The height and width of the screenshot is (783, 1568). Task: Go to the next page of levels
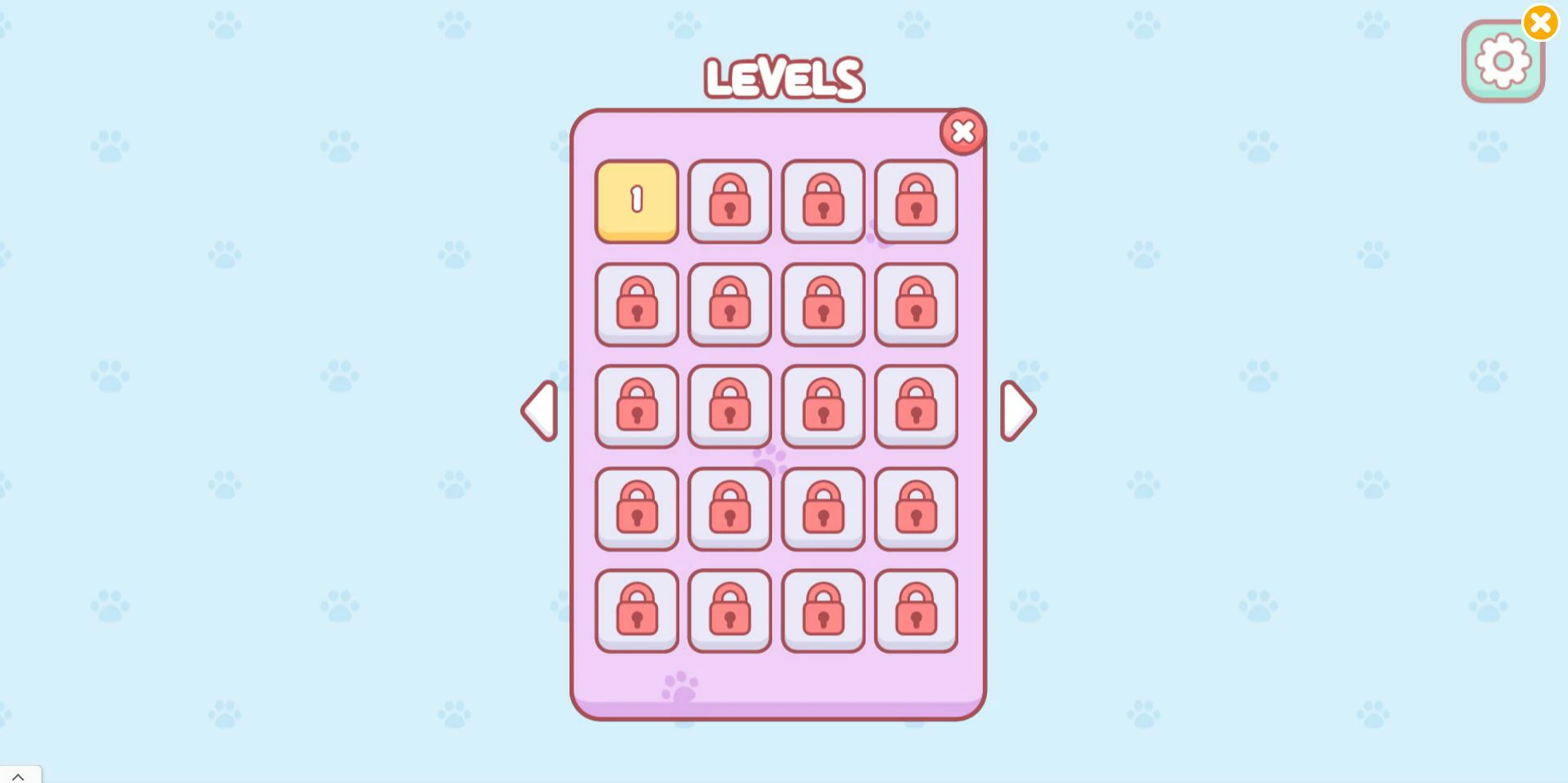click(x=1017, y=410)
